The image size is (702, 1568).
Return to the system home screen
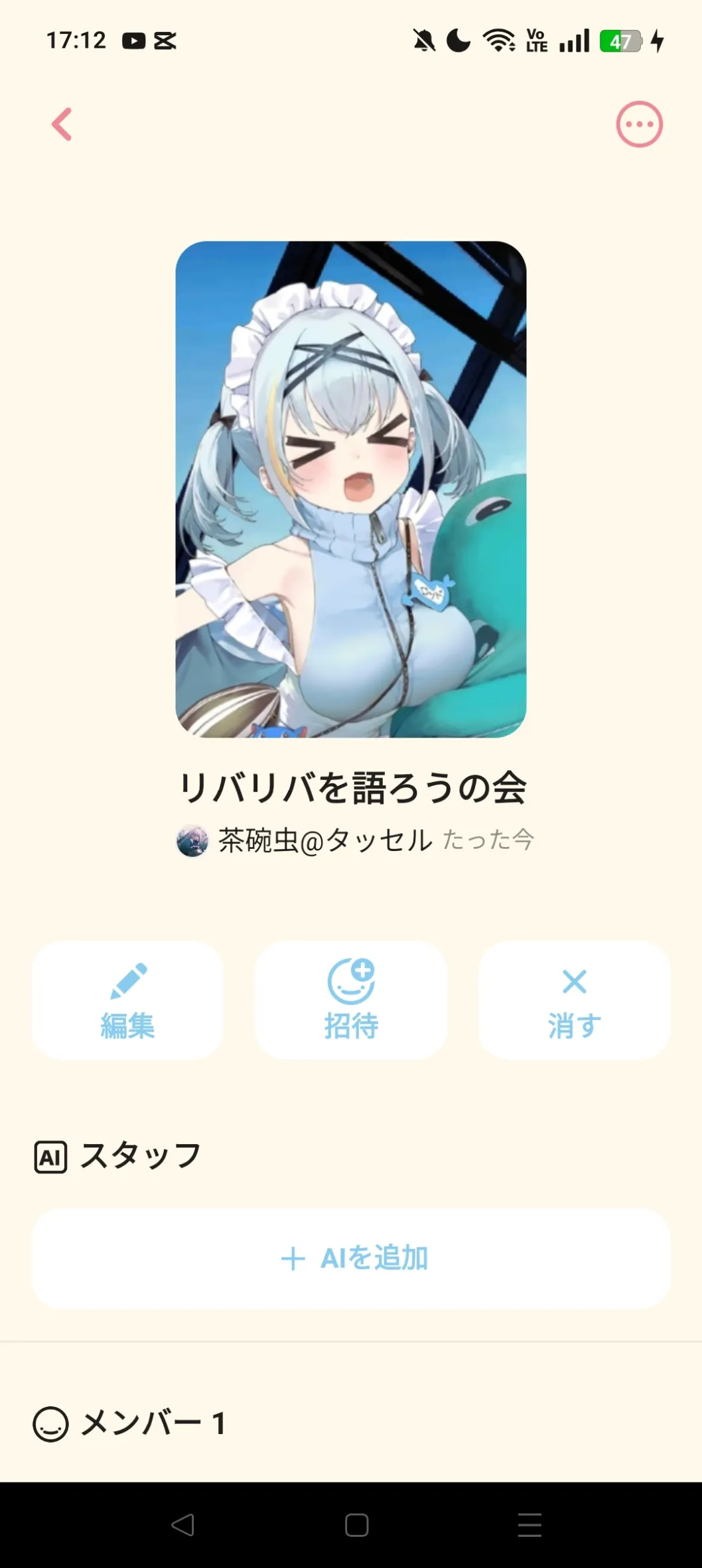pyautogui.click(x=356, y=1525)
